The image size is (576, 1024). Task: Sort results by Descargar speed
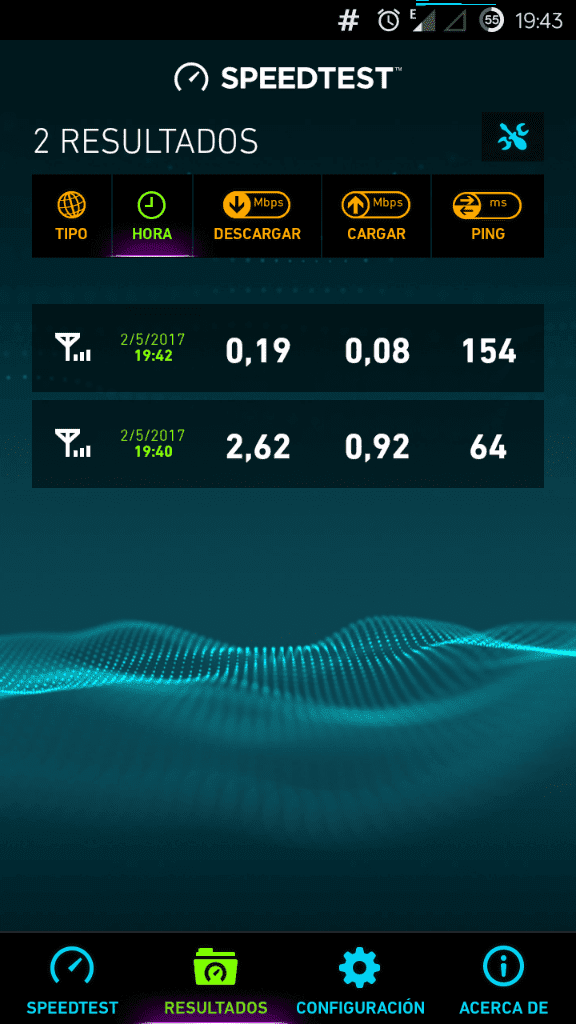tap(257, 216)
